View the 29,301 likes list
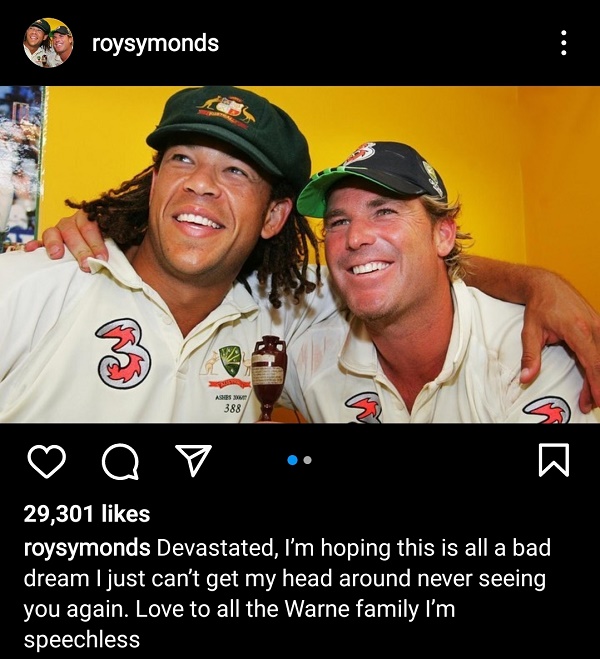The height and width of the screenshot is (659, 600). (x=86, y=514)
